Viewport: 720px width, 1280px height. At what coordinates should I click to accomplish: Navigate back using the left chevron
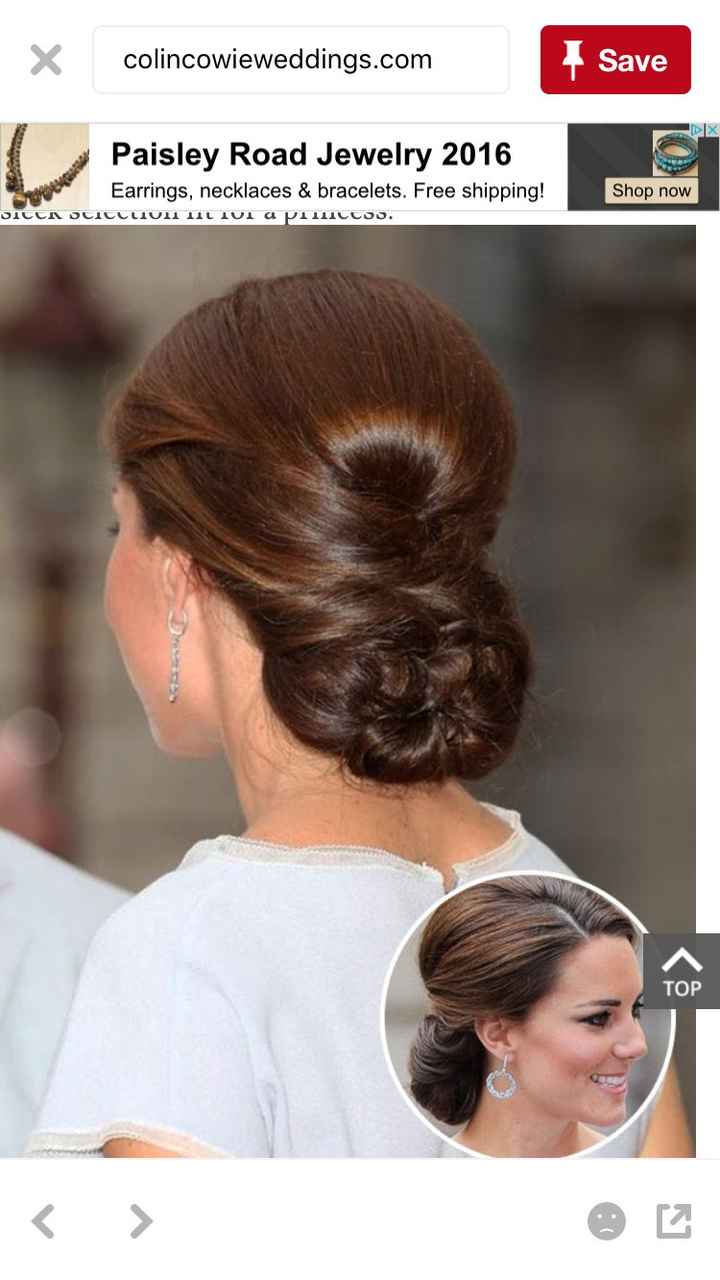pos(42,1220)
